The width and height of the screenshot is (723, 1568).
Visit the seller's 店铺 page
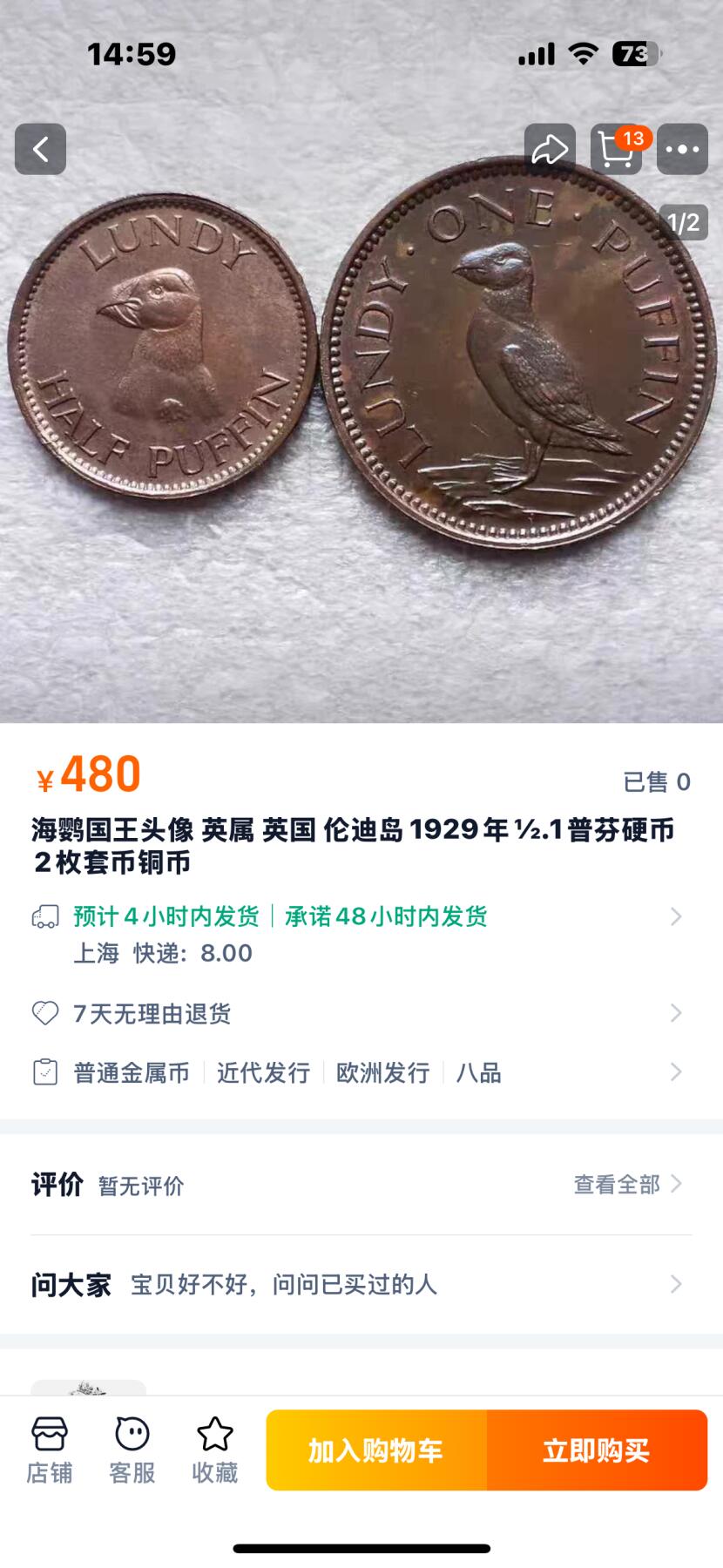(x=50, y=1450)
